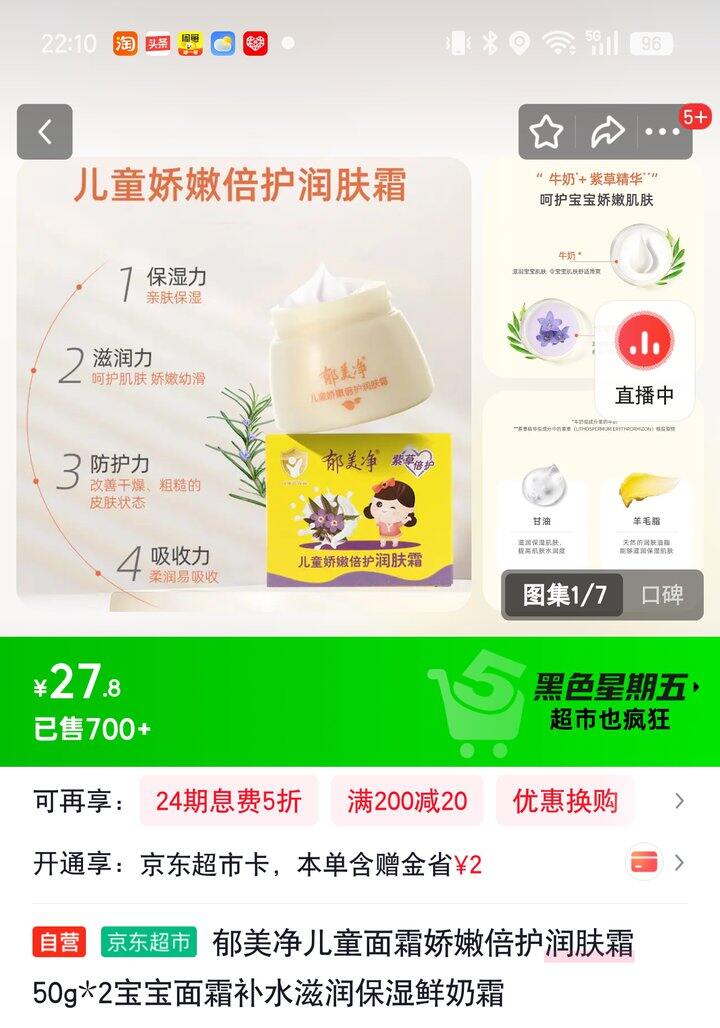The image size is (720, 1028).
Task: Go back to the previous page
Action: tap(44, 132)
